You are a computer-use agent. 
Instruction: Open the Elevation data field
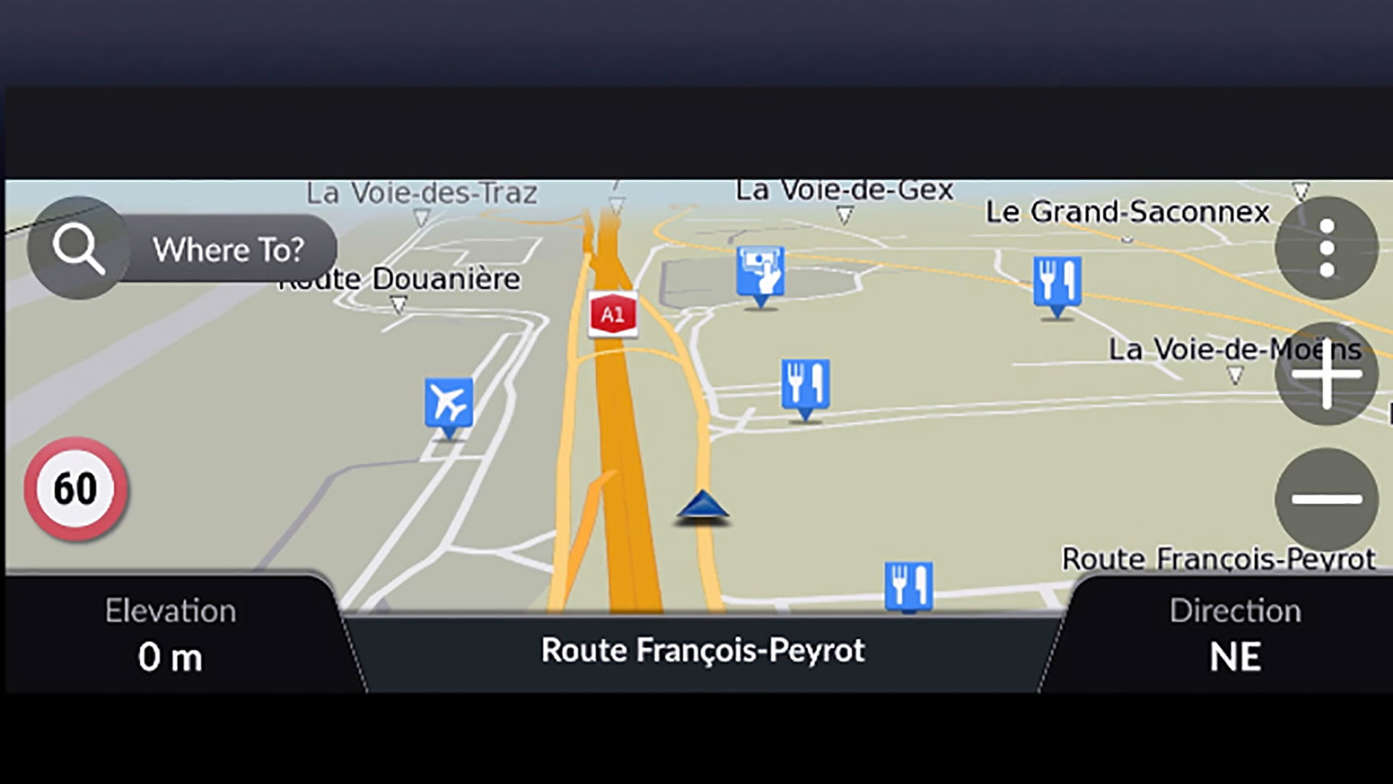pyautogui.click(x=170, y=634)
